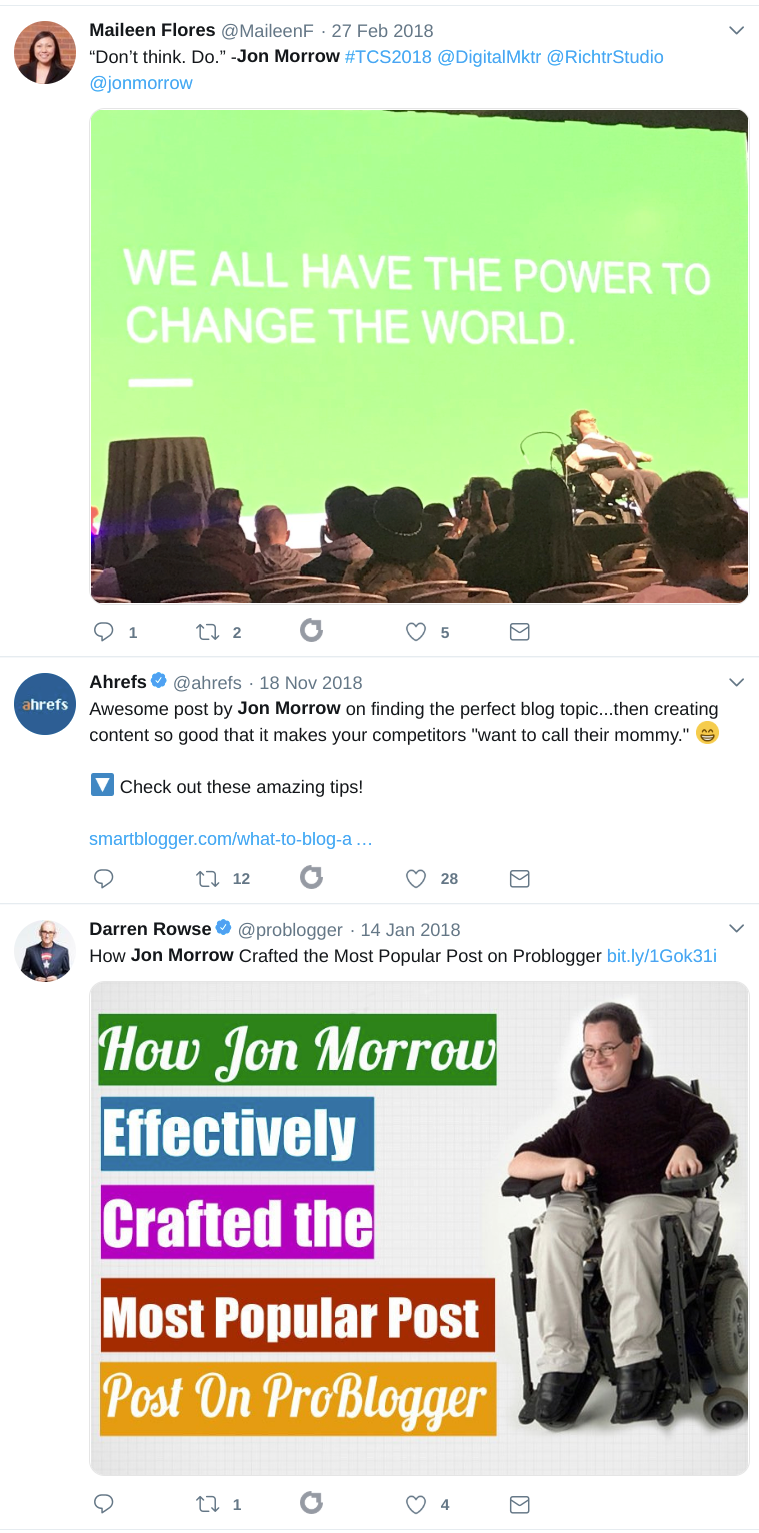Open the dropdown arrow on Maileen Flores's tweet

click(737, 31)
